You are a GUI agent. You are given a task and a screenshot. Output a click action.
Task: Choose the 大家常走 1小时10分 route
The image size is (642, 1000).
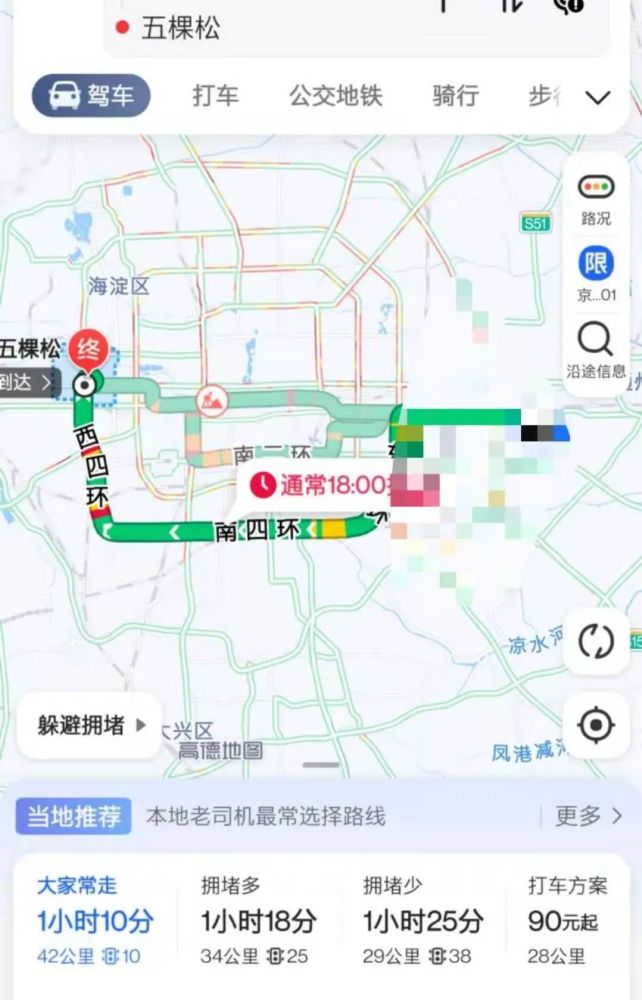96,920
